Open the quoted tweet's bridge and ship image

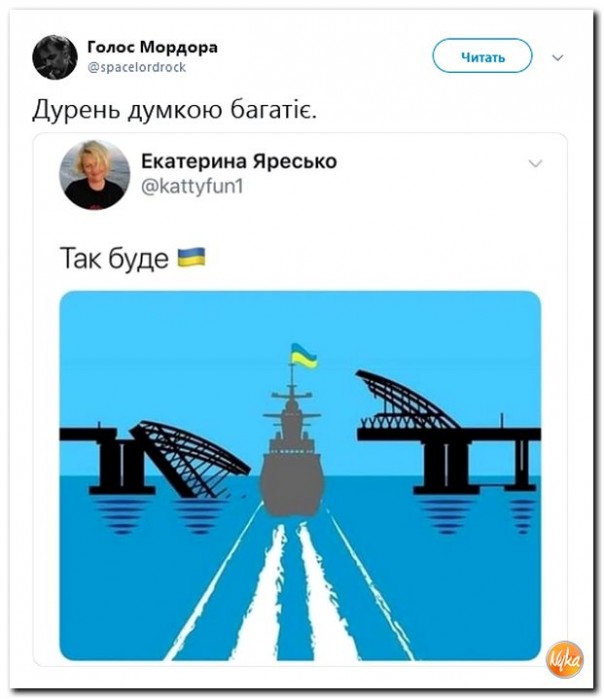[x=300, y=475]
